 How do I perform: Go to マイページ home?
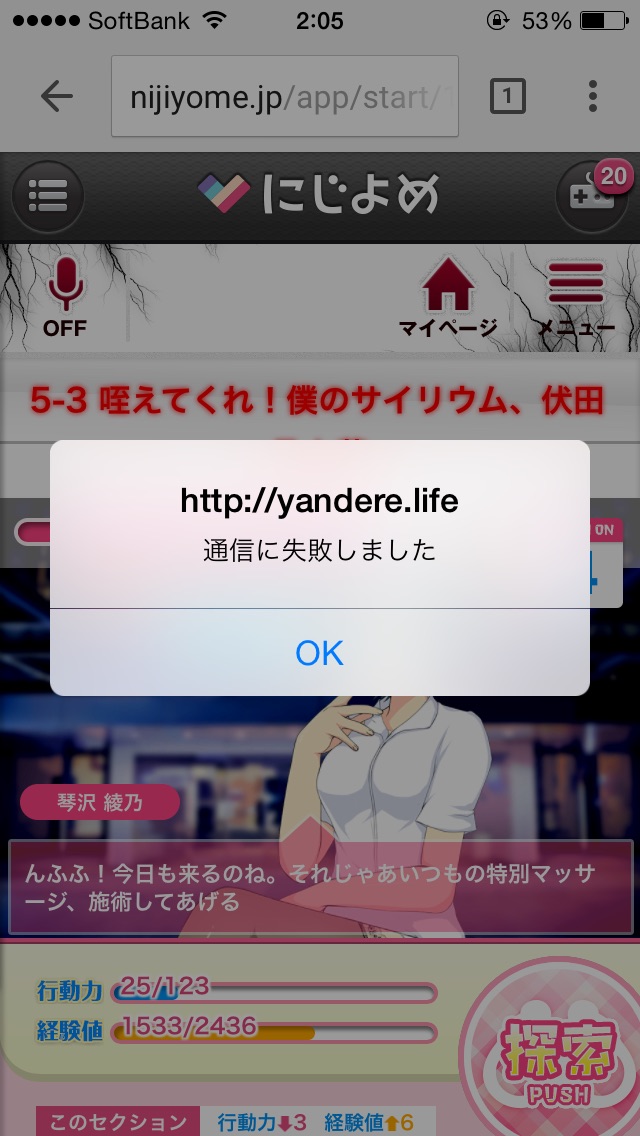pyautogui.click(x=447, y=297)
